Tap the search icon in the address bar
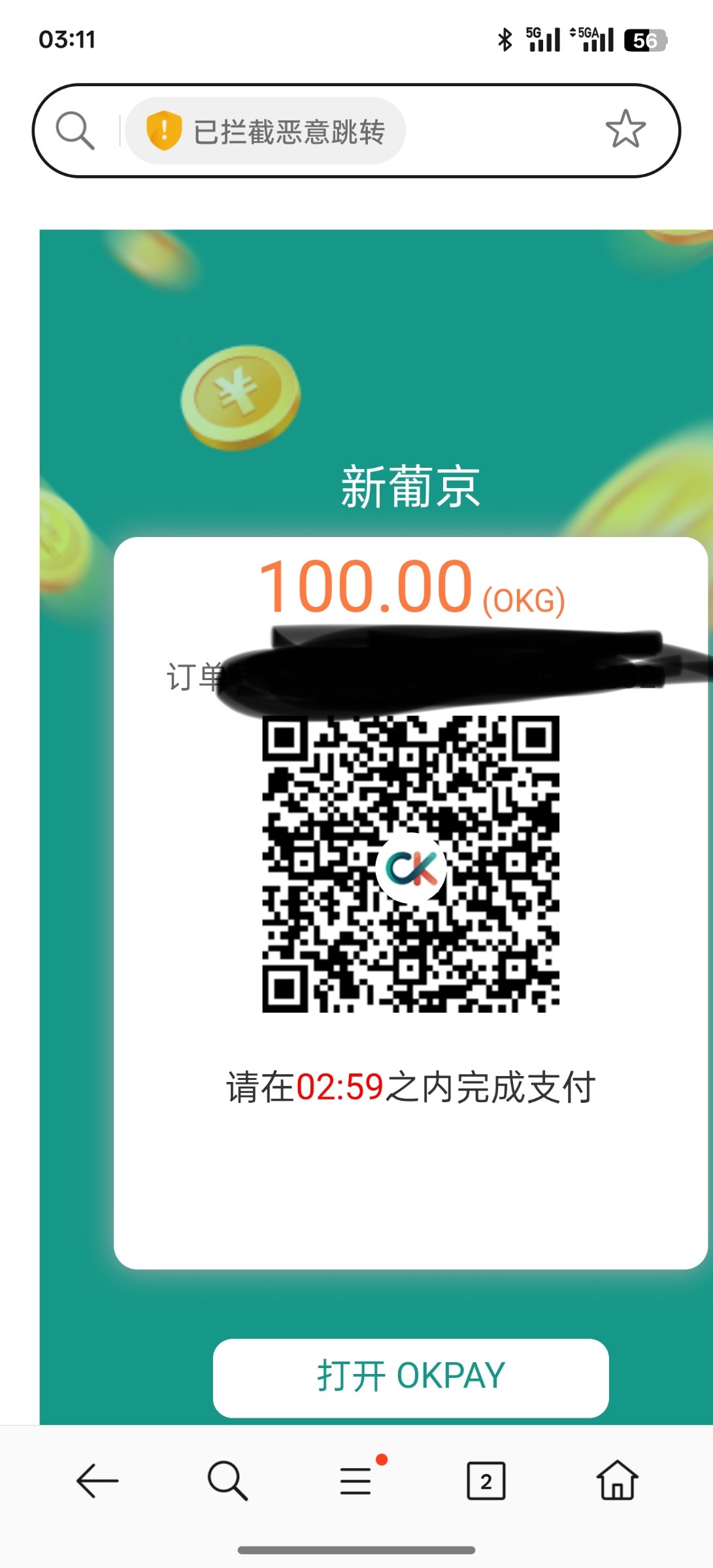This screenshot has width=713, height=1568. point(75,131)
